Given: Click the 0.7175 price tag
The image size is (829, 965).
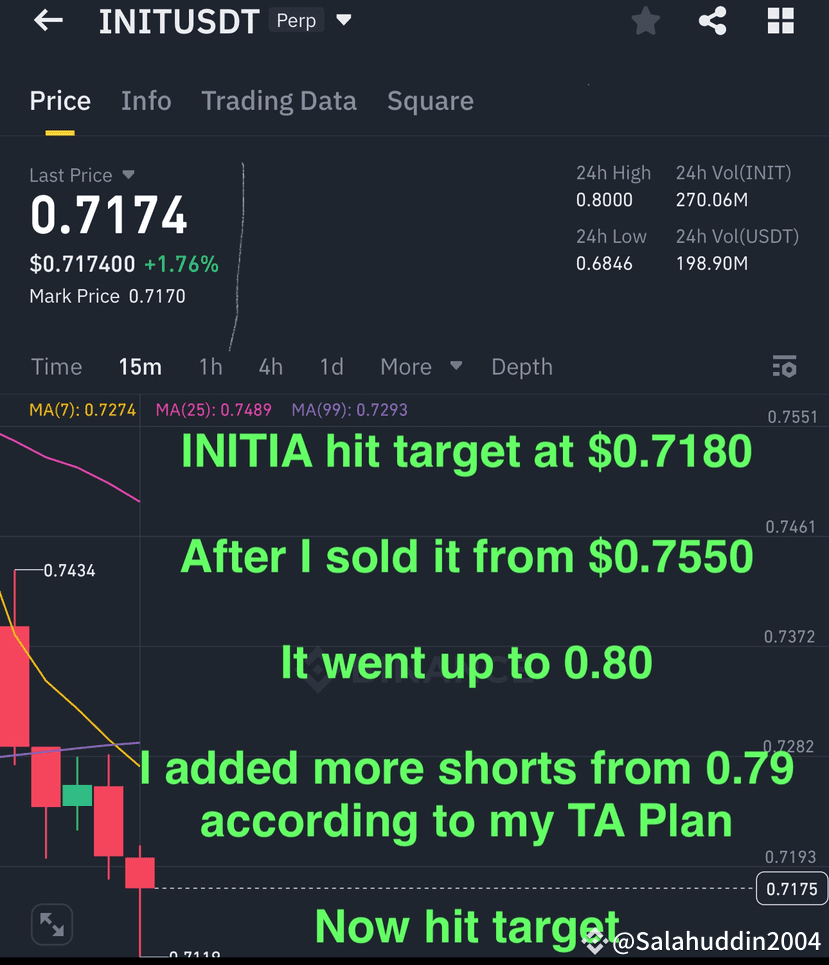Looking at the screenshot, I should pos(791,888).
